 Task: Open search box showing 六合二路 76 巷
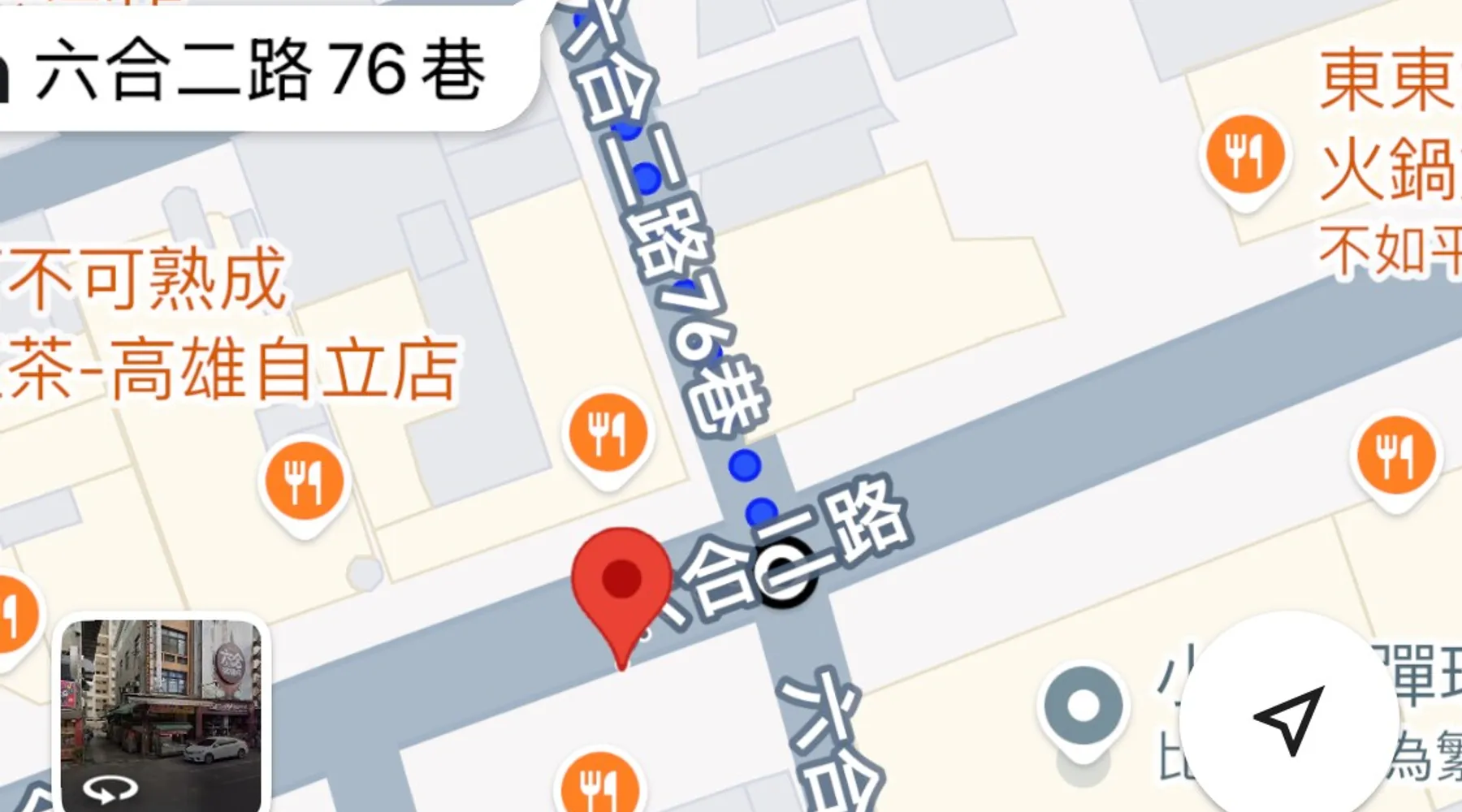coord(260,69)
